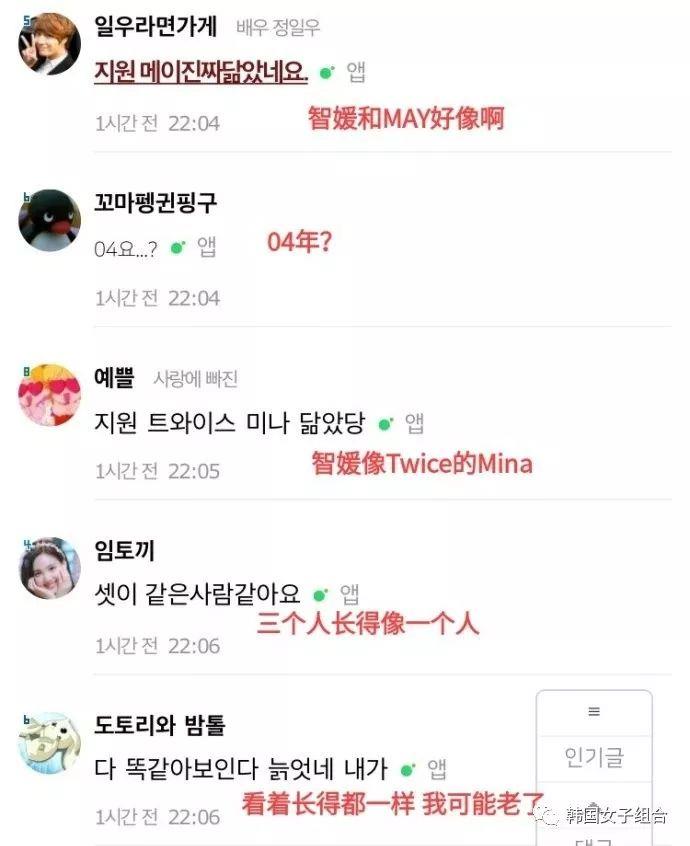Expand the floating hamburger menu icon

pos(594,712)
